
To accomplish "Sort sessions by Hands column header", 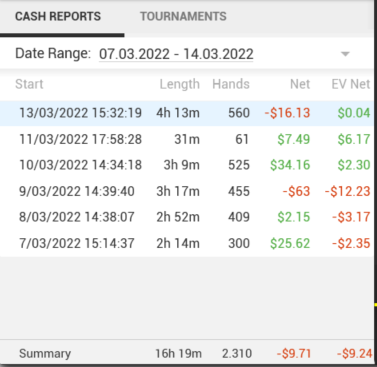I will 231,84.
